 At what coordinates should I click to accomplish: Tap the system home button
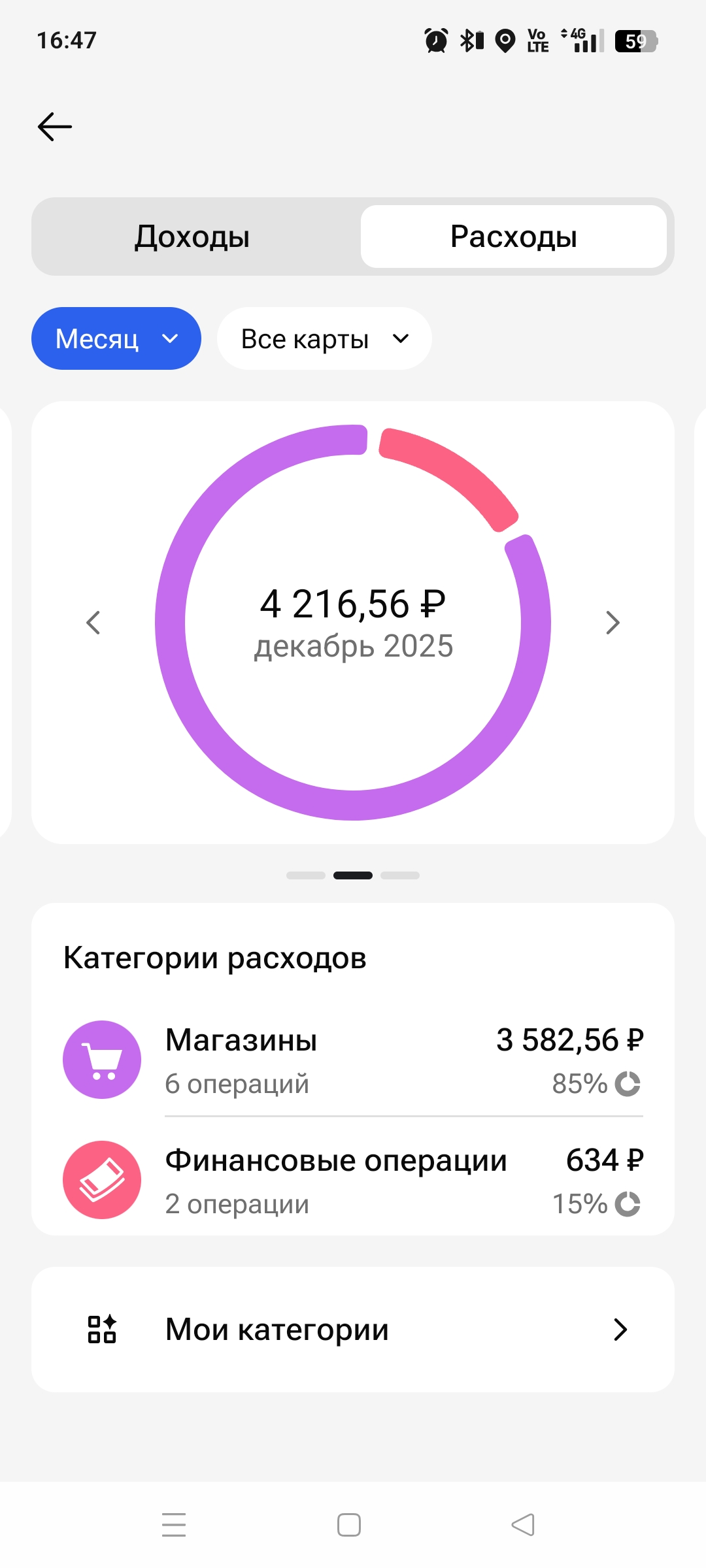349,1525
